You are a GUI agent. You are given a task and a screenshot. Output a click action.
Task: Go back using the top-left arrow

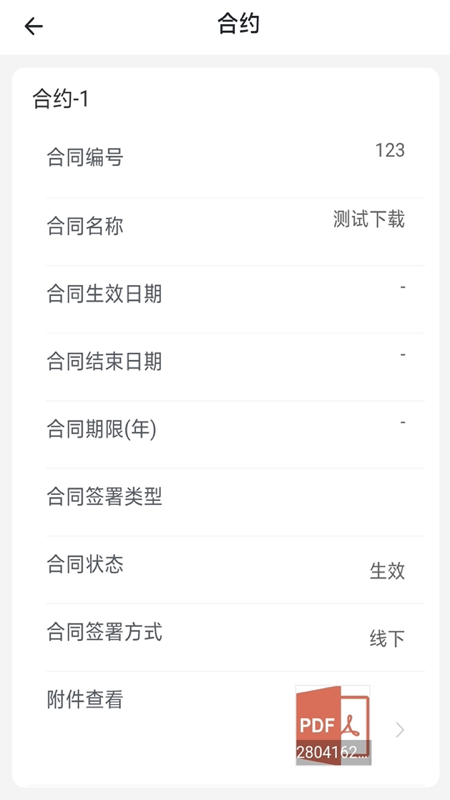click(x=34, y=26)
